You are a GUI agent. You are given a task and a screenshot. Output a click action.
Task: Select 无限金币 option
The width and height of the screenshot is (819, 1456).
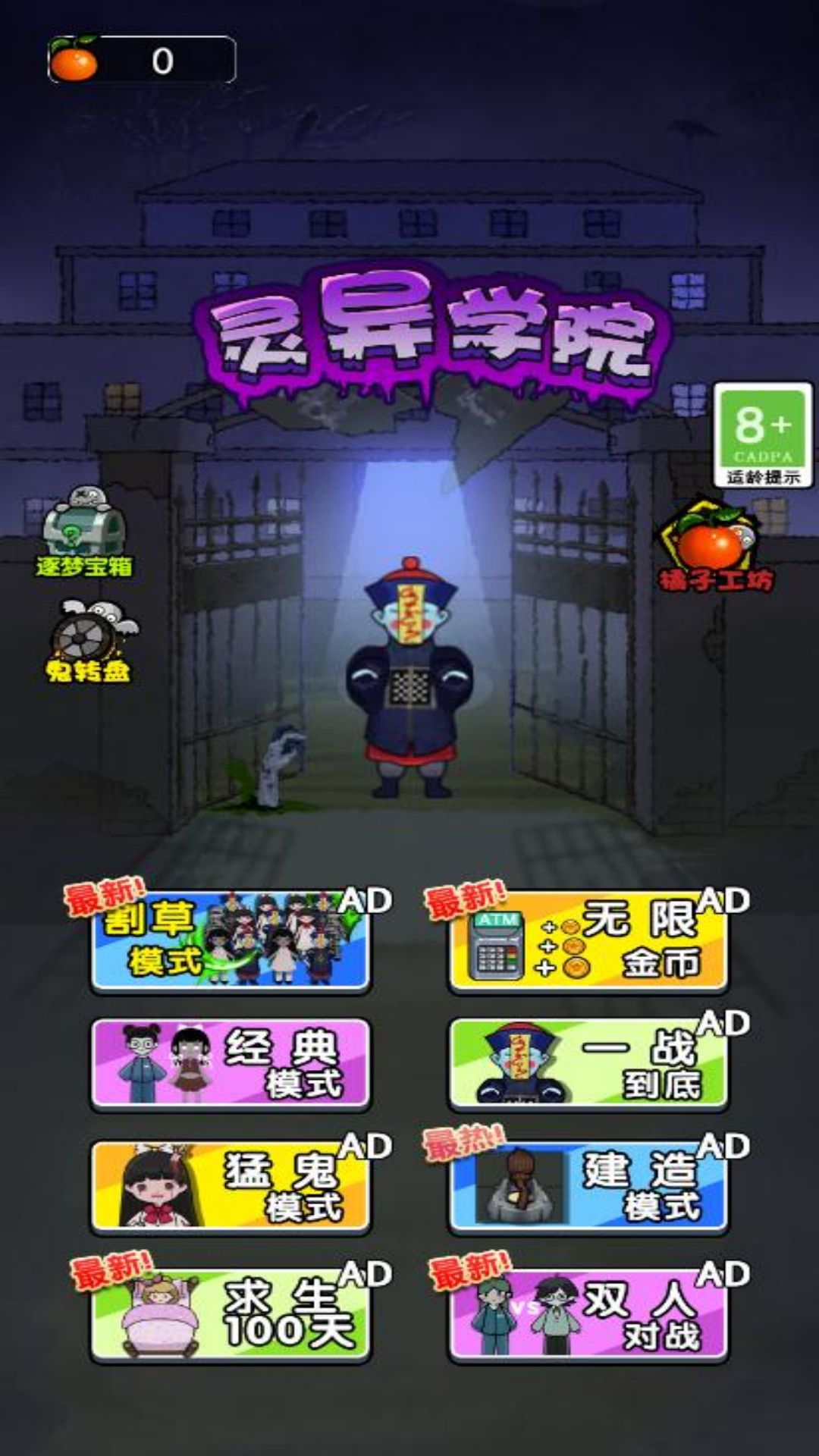click(x=588, y=940)
